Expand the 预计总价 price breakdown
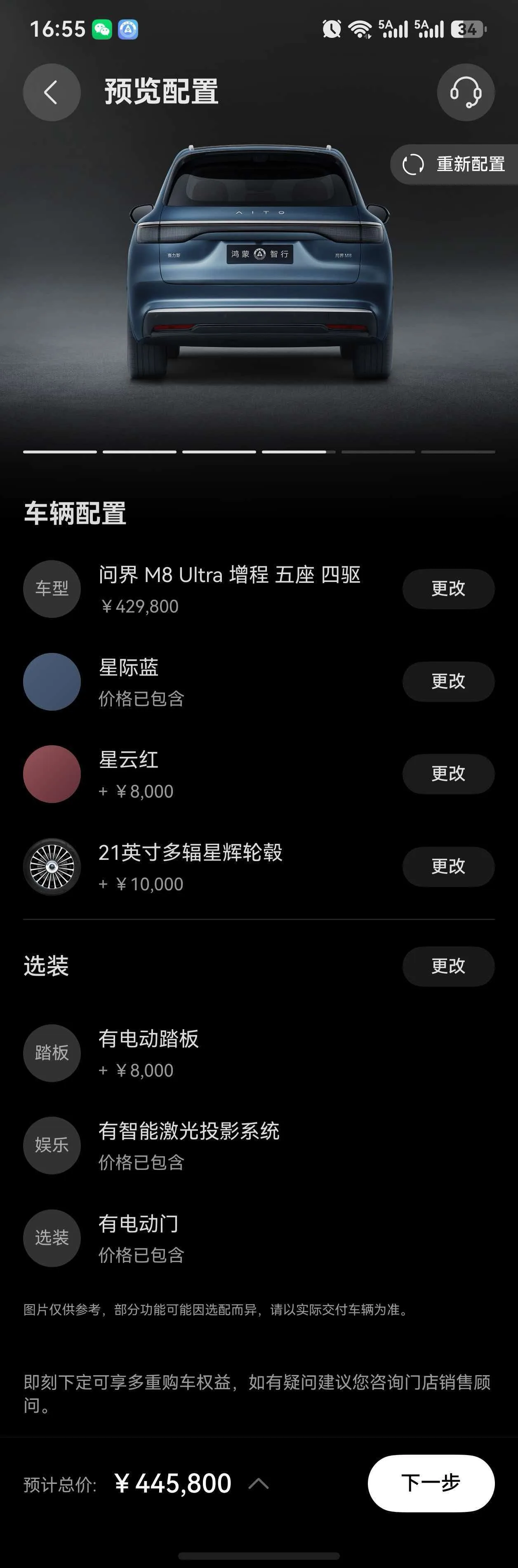This screenshot has width=518, height=1568. click(x=259, y=1483)
